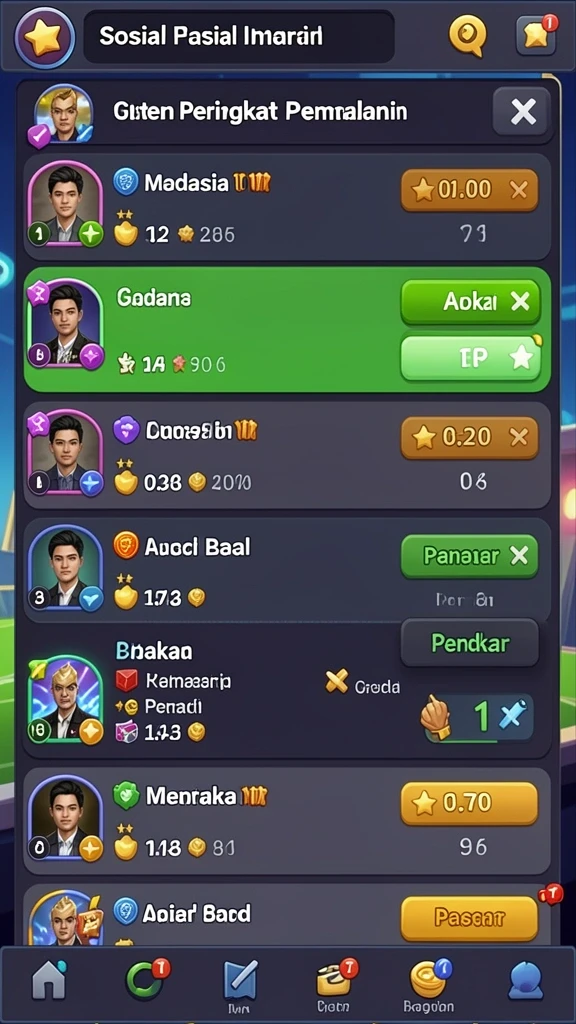Open the Bagodan coins tab
The height and width of the screenshot is (1024, 576).
click(429, 985)
